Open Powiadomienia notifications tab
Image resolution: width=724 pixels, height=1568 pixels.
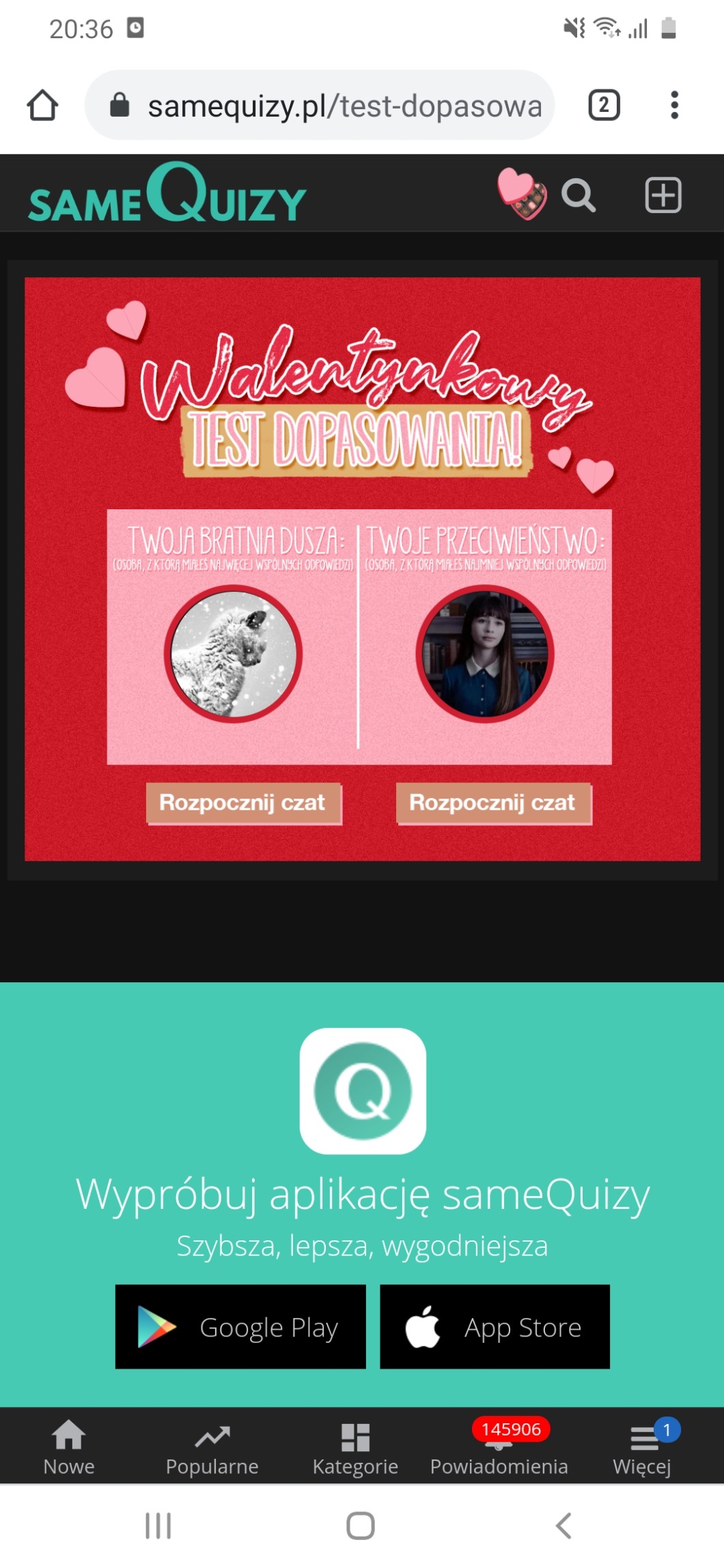coord(499,1447)
